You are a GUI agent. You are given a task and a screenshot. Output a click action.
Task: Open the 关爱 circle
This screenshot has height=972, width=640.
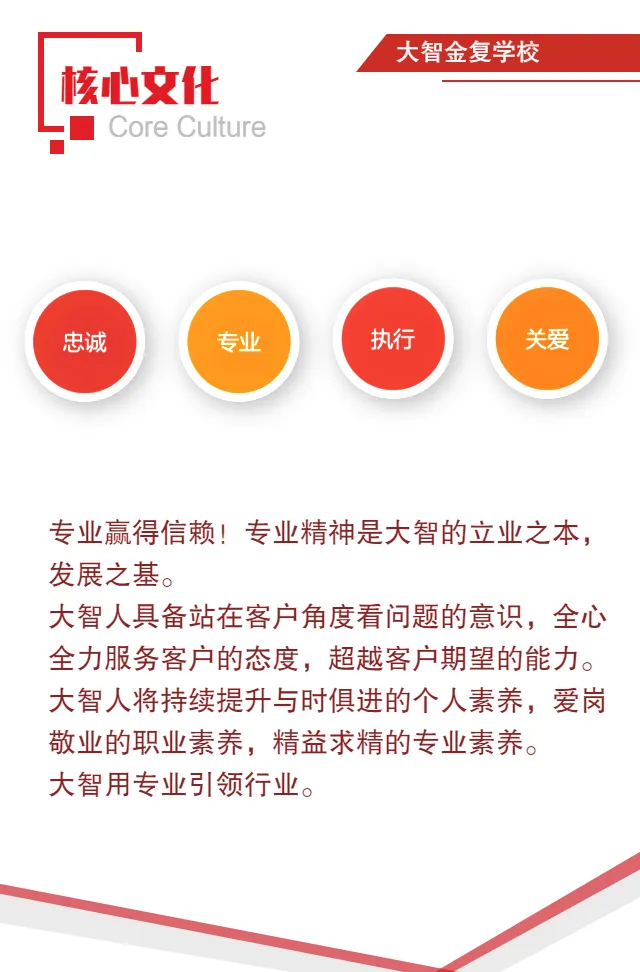547,340
